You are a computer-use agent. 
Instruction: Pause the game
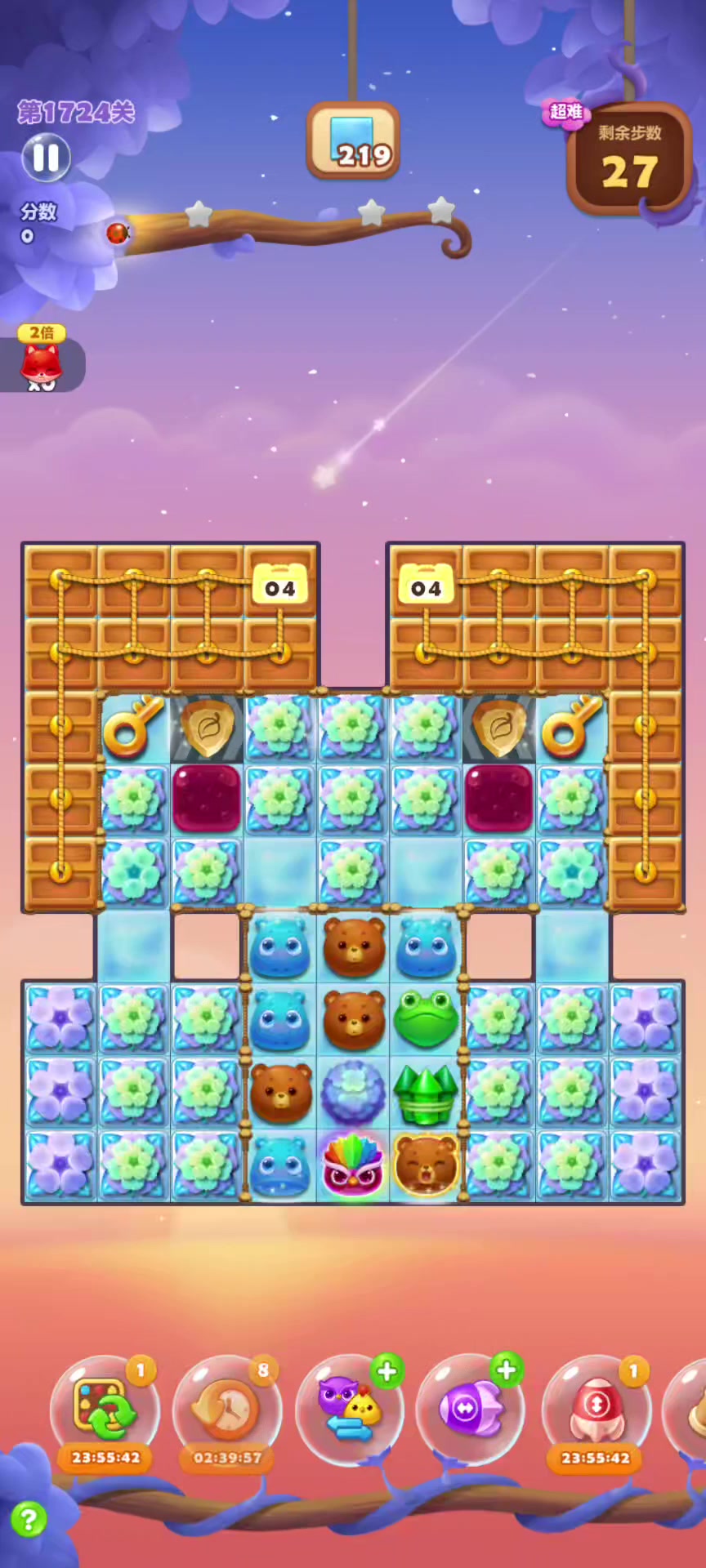[x=46, y=158]
